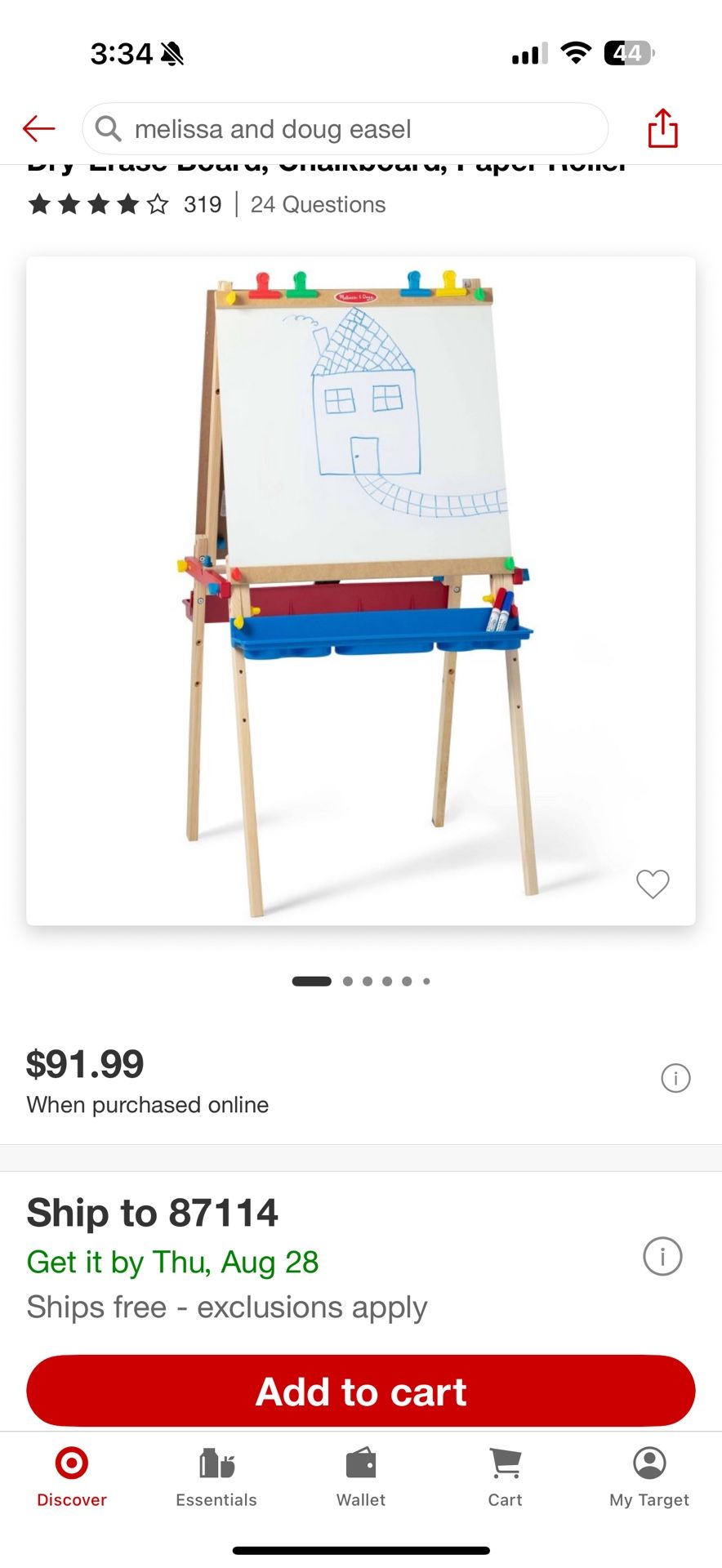Switch to the Discover tab

pyautogui.click(x=72, y=1477)
